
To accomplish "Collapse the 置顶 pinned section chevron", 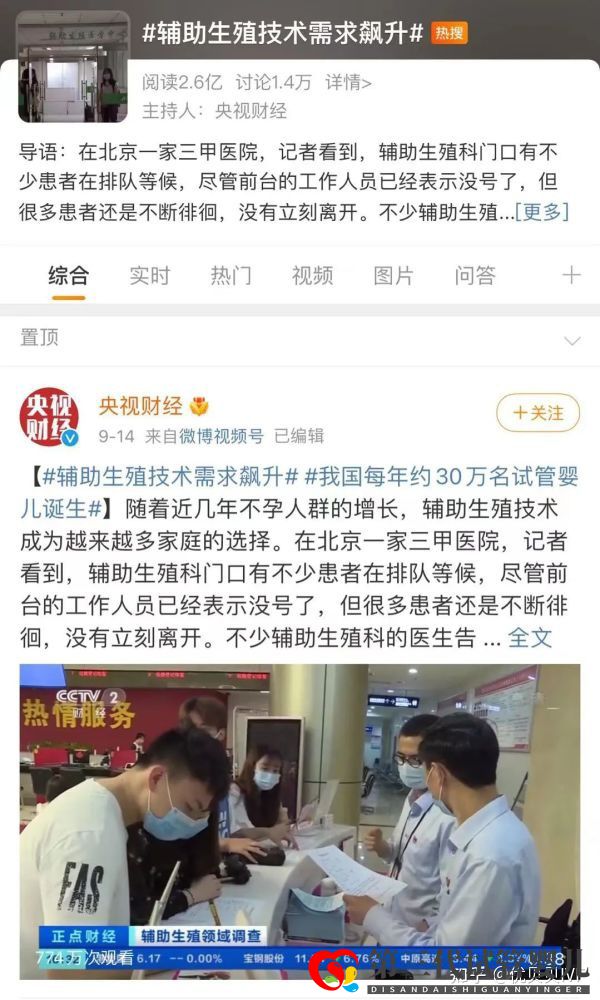I will click(572, 340).
